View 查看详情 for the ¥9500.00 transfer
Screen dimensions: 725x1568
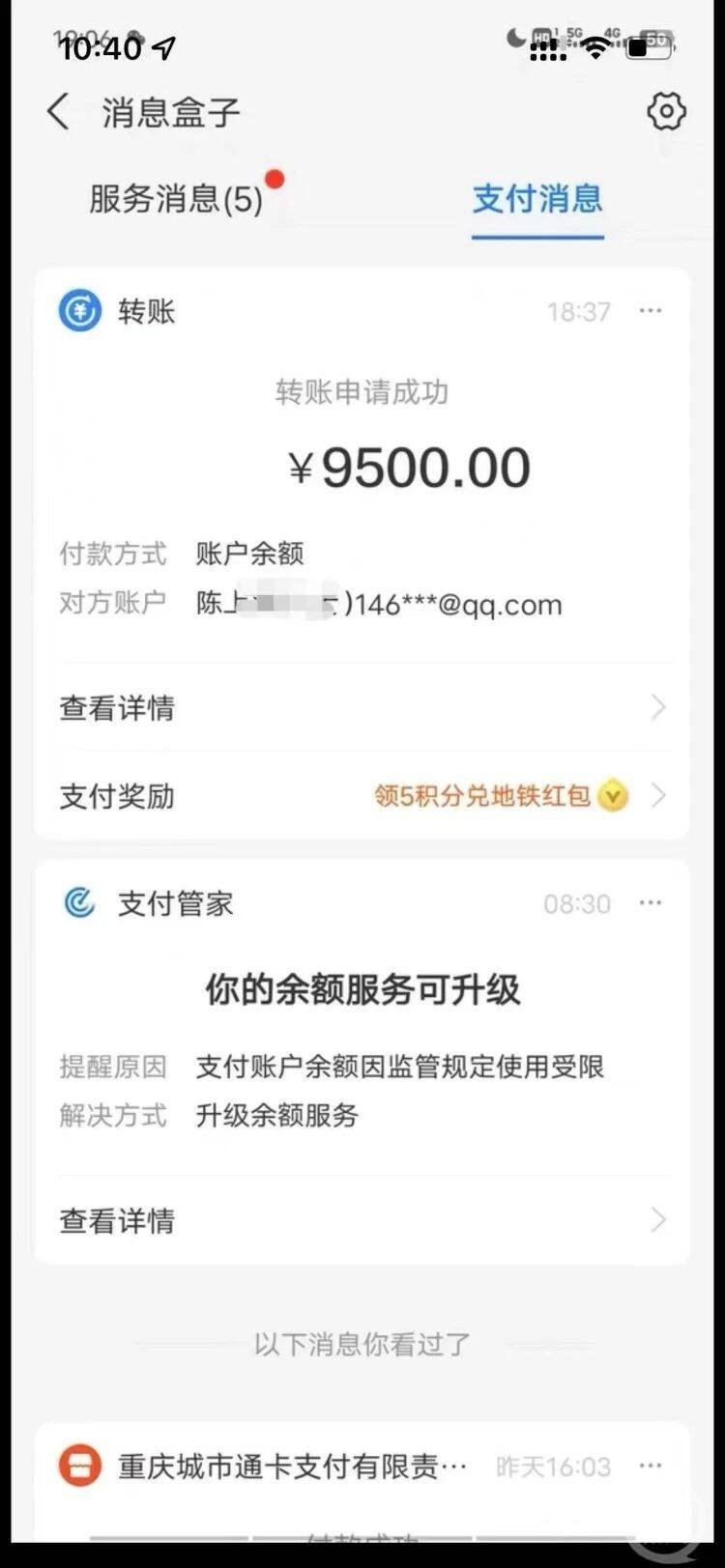pos(362,708)
